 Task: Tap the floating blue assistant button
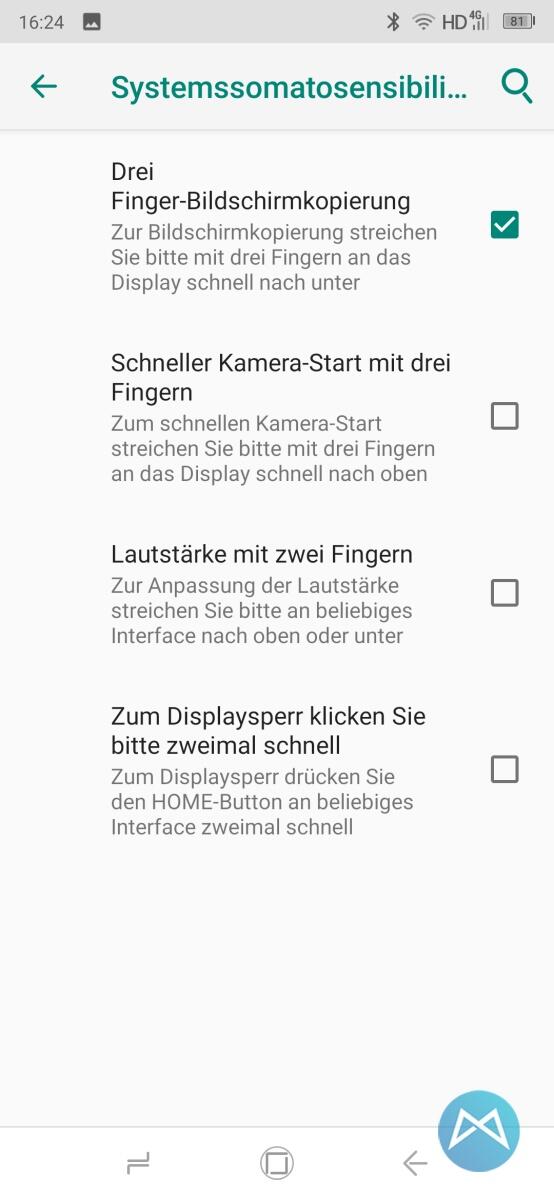479,1131
